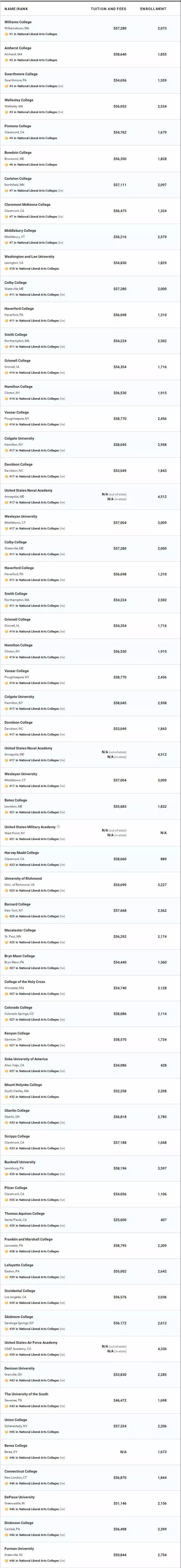This screenshot has width=181, height=1568.
Task: Open the Pomona College entry
Action: point(18,126)
